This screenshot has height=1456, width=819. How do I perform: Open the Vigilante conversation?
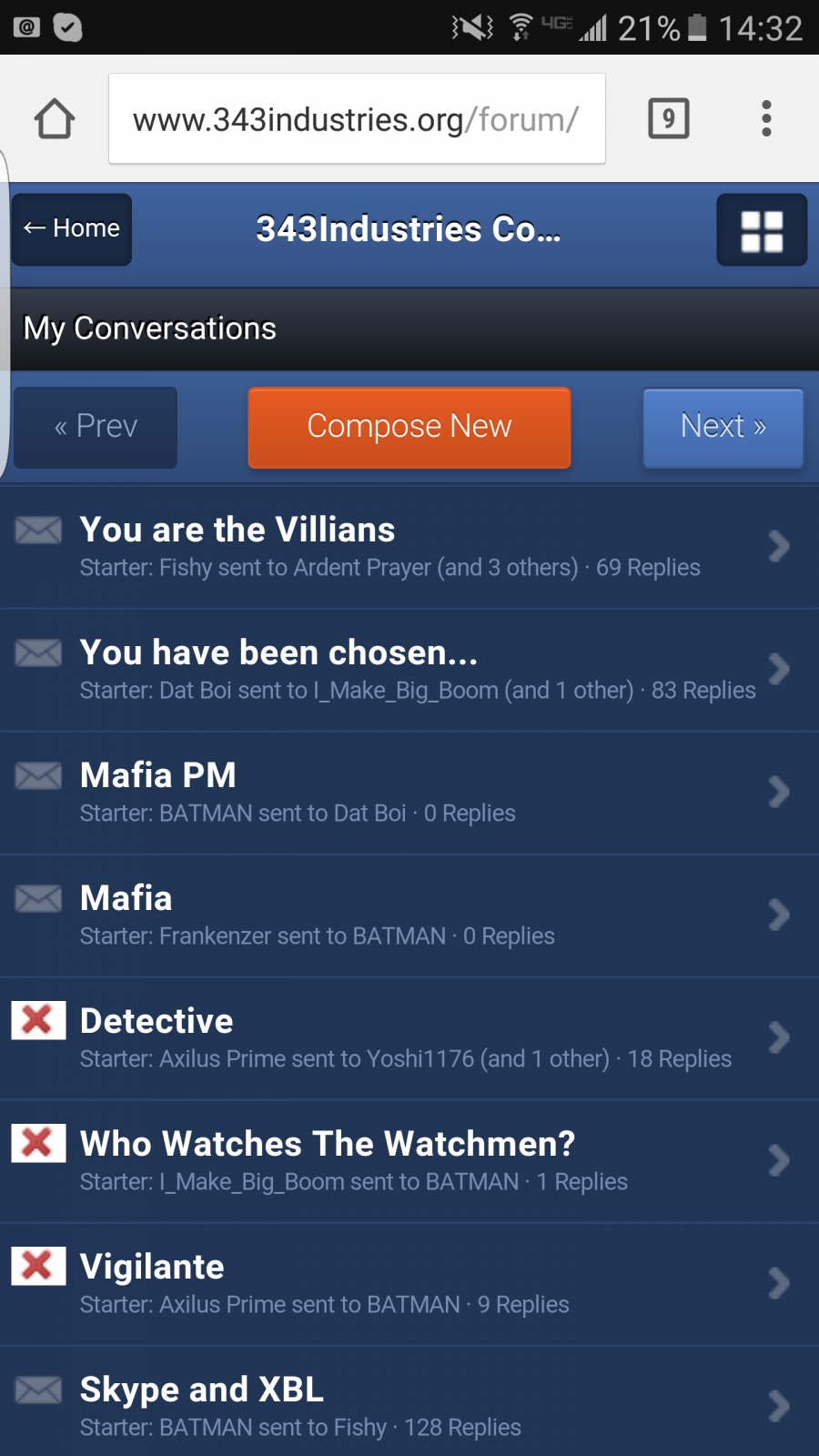click(409, 1284)
